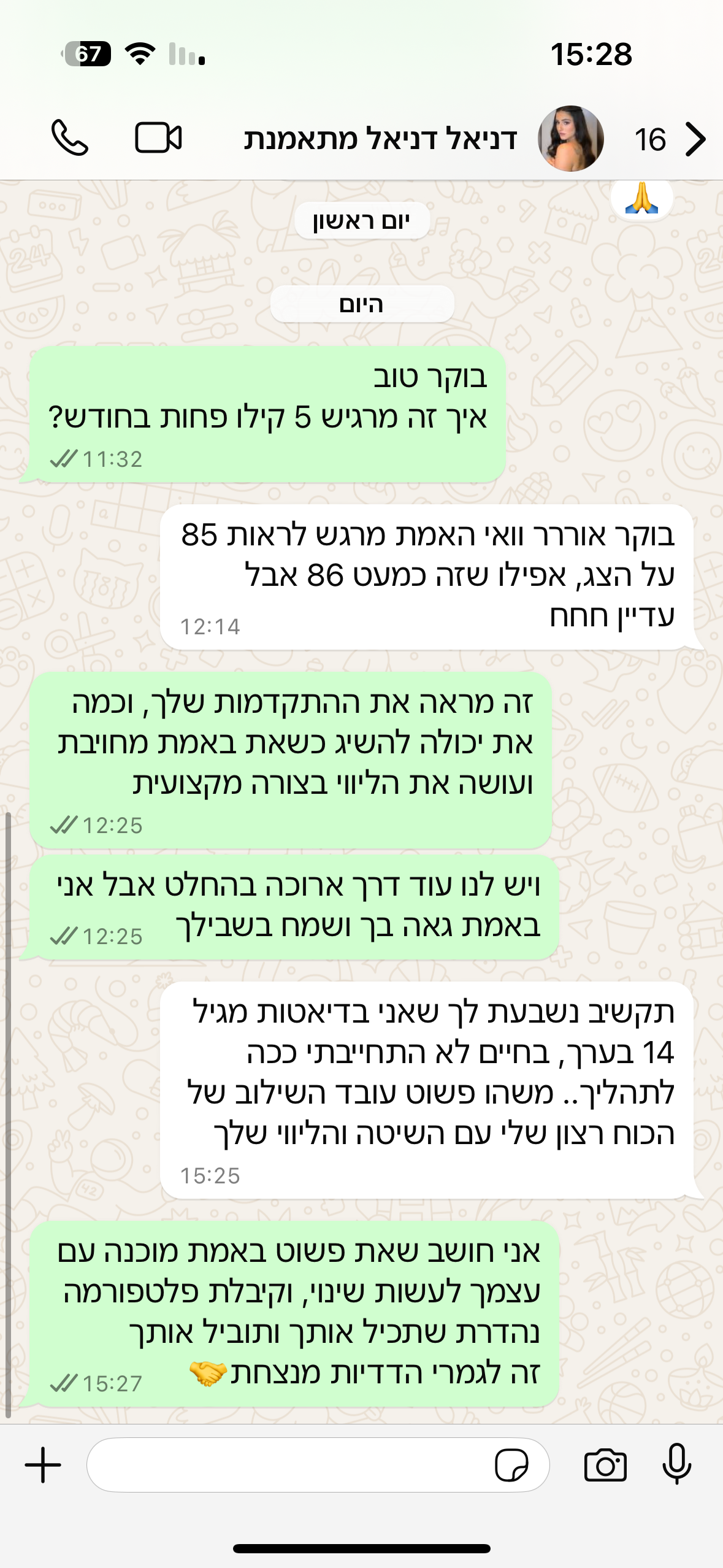This screenshot has width=723, height=1568.
Task: Open the contact's profile picture
Action: coord(570,139)
